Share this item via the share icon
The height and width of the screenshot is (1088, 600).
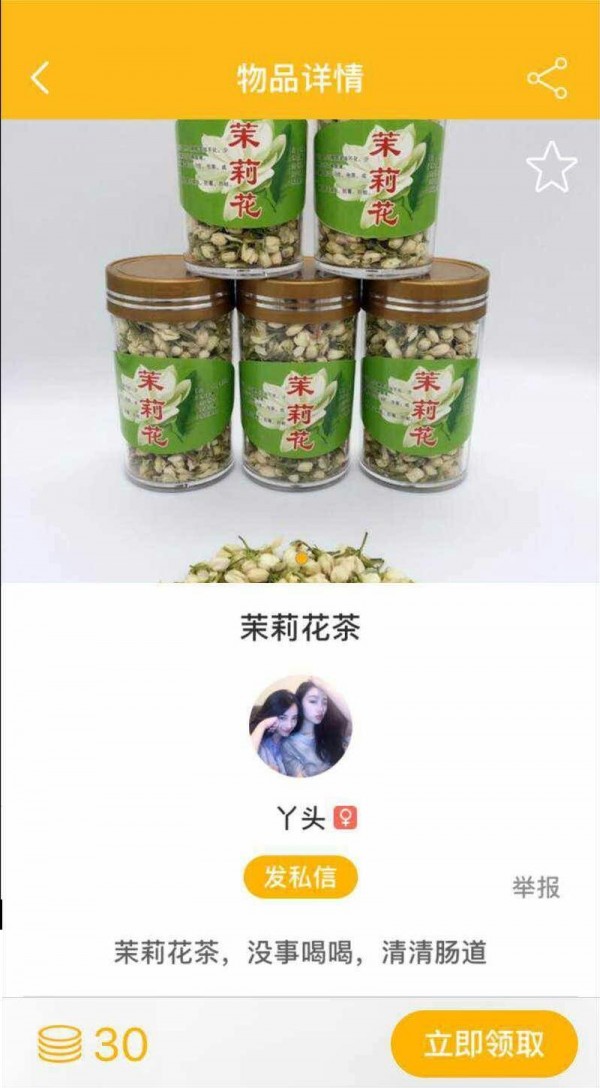(547, 78)
